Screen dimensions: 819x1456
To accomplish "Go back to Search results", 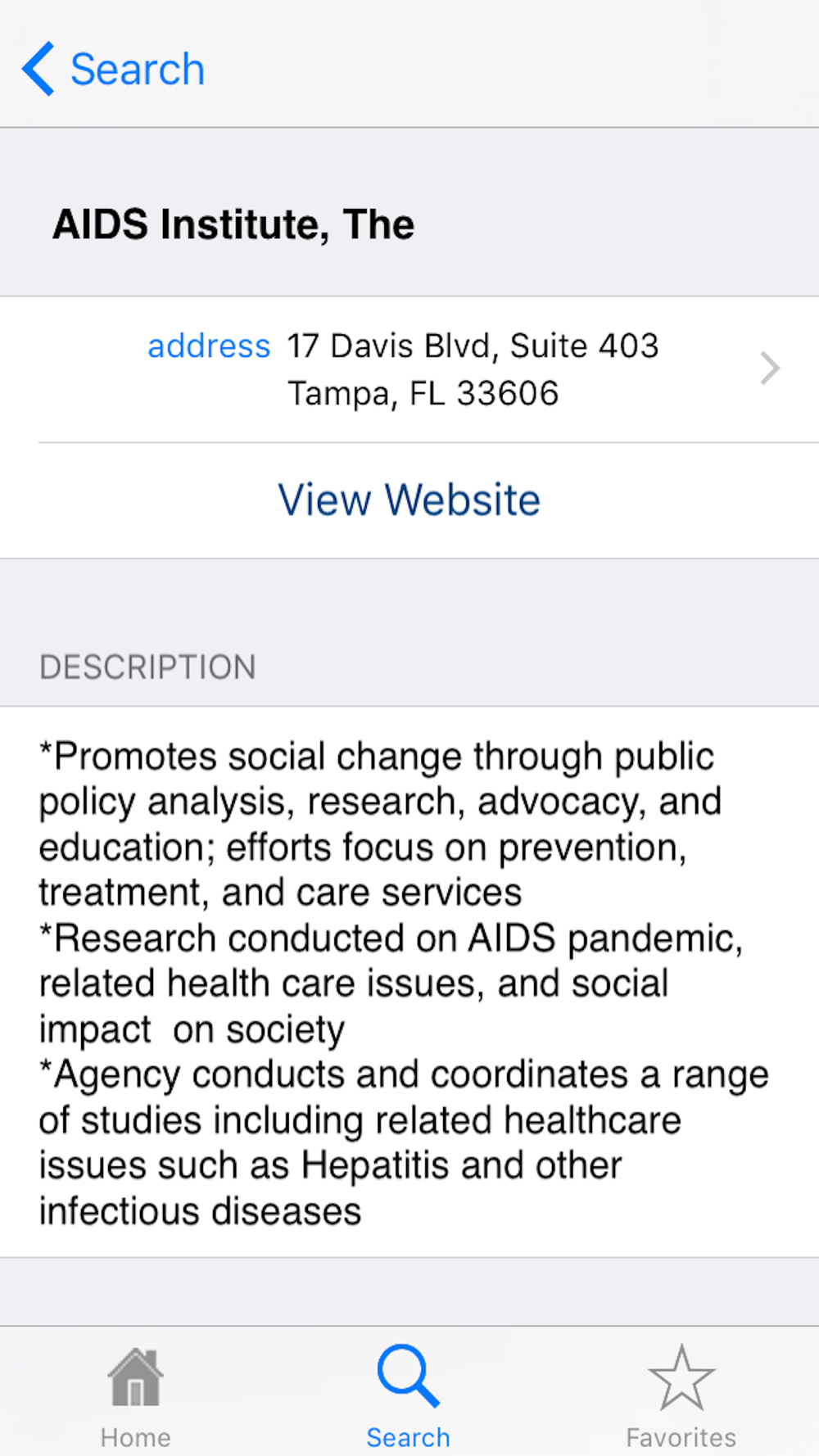I will pyautogui.click(x=113, y=69).
